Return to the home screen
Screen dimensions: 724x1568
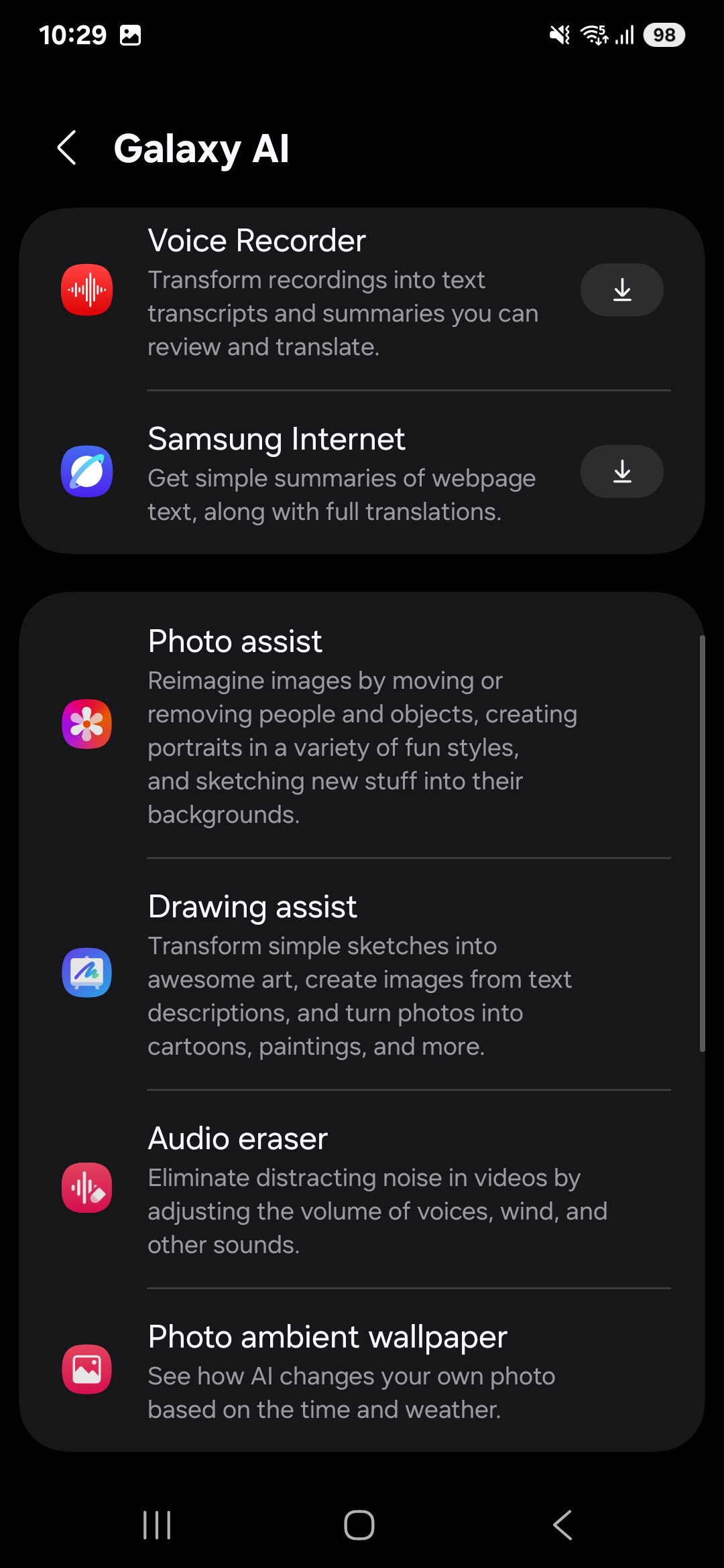click(x=359, y=1525)
